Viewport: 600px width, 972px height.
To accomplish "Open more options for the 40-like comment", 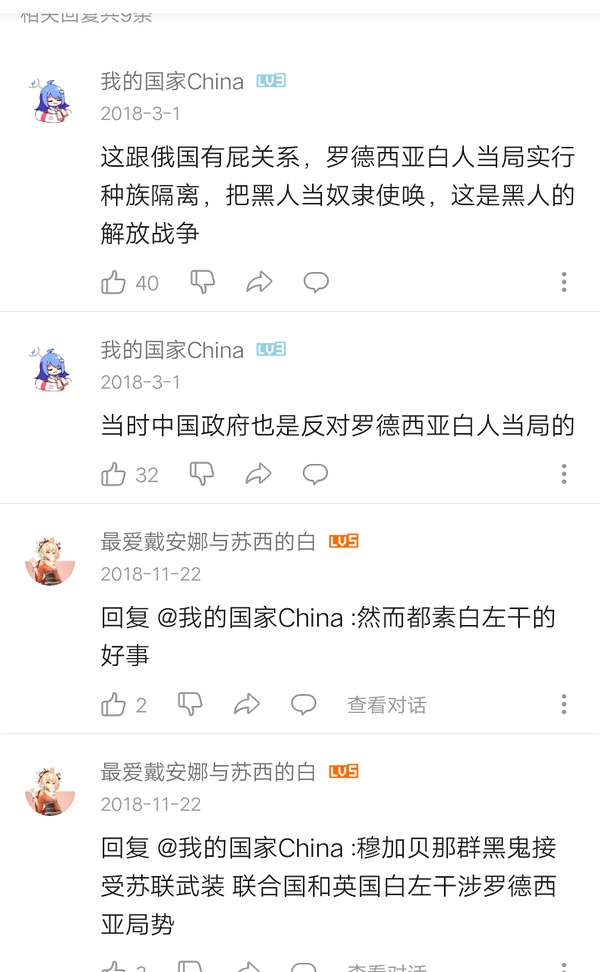I will tap(564, 283).
